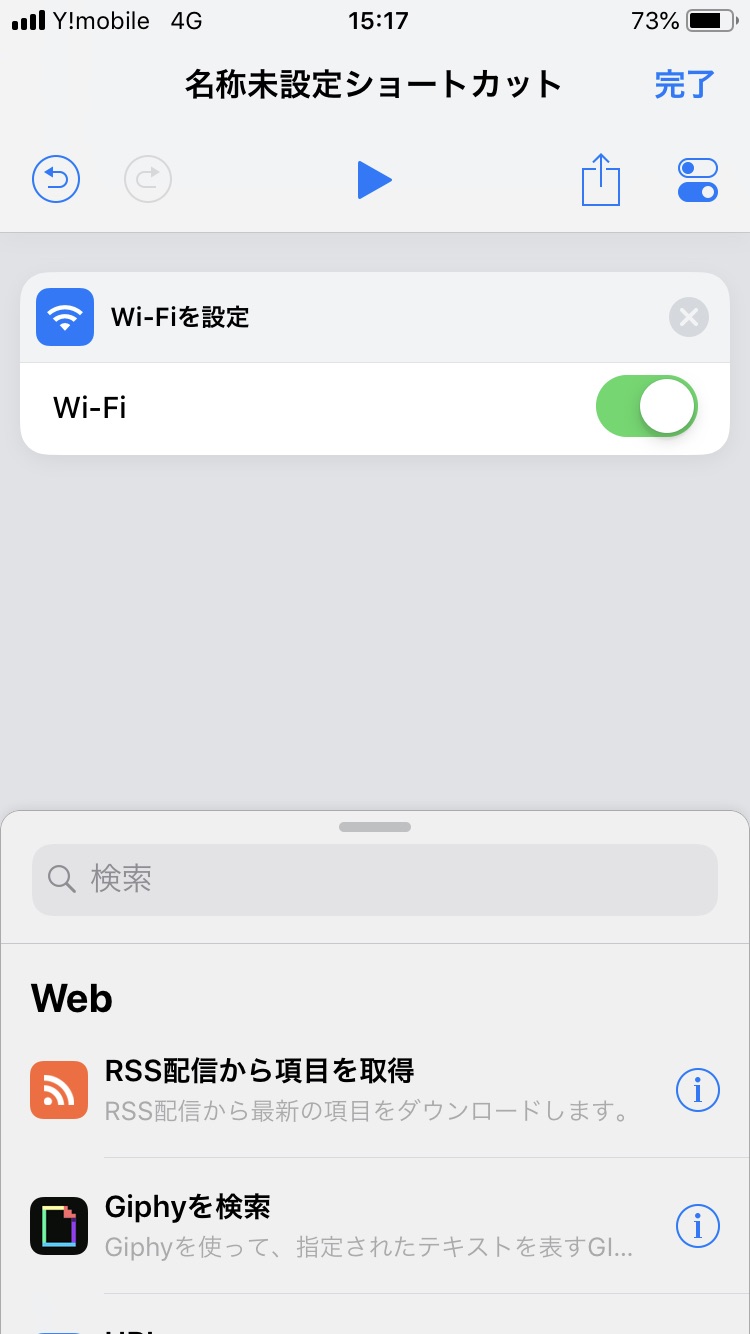Undo the last change
The image size is (750, 1334).
[56, 180]
